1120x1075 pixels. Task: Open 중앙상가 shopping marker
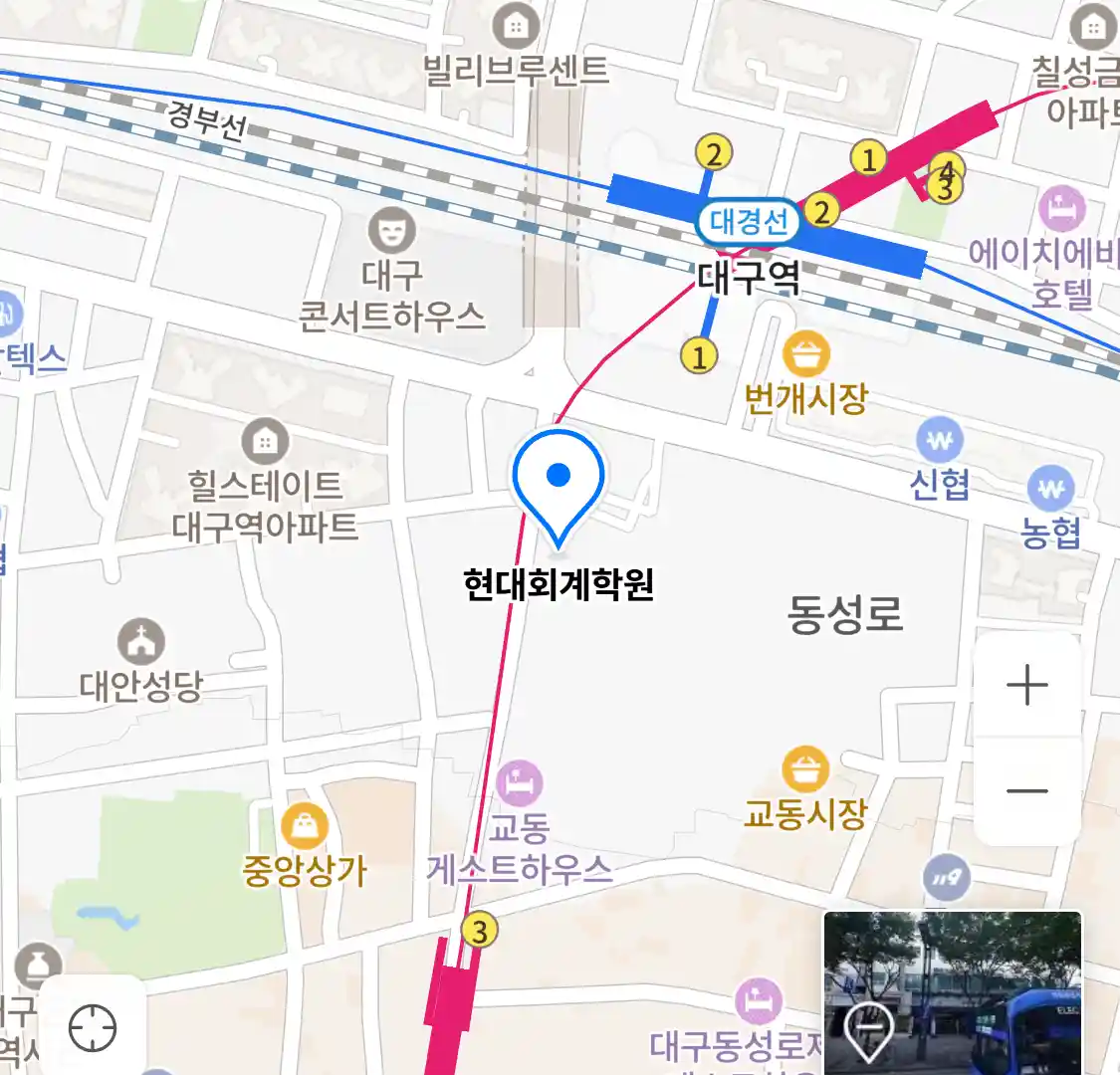tap(305, 826)
